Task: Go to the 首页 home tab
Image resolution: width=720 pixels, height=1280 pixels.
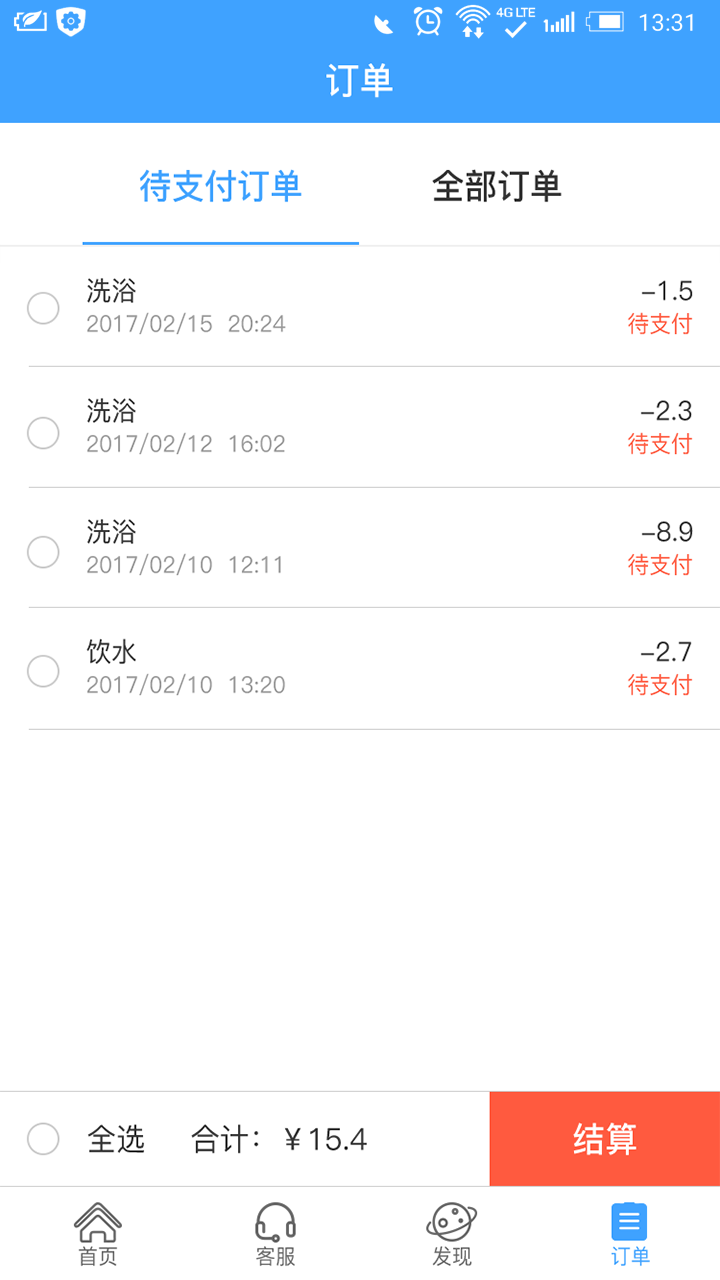Action: pyautogui.click(x=98, y=1234)
